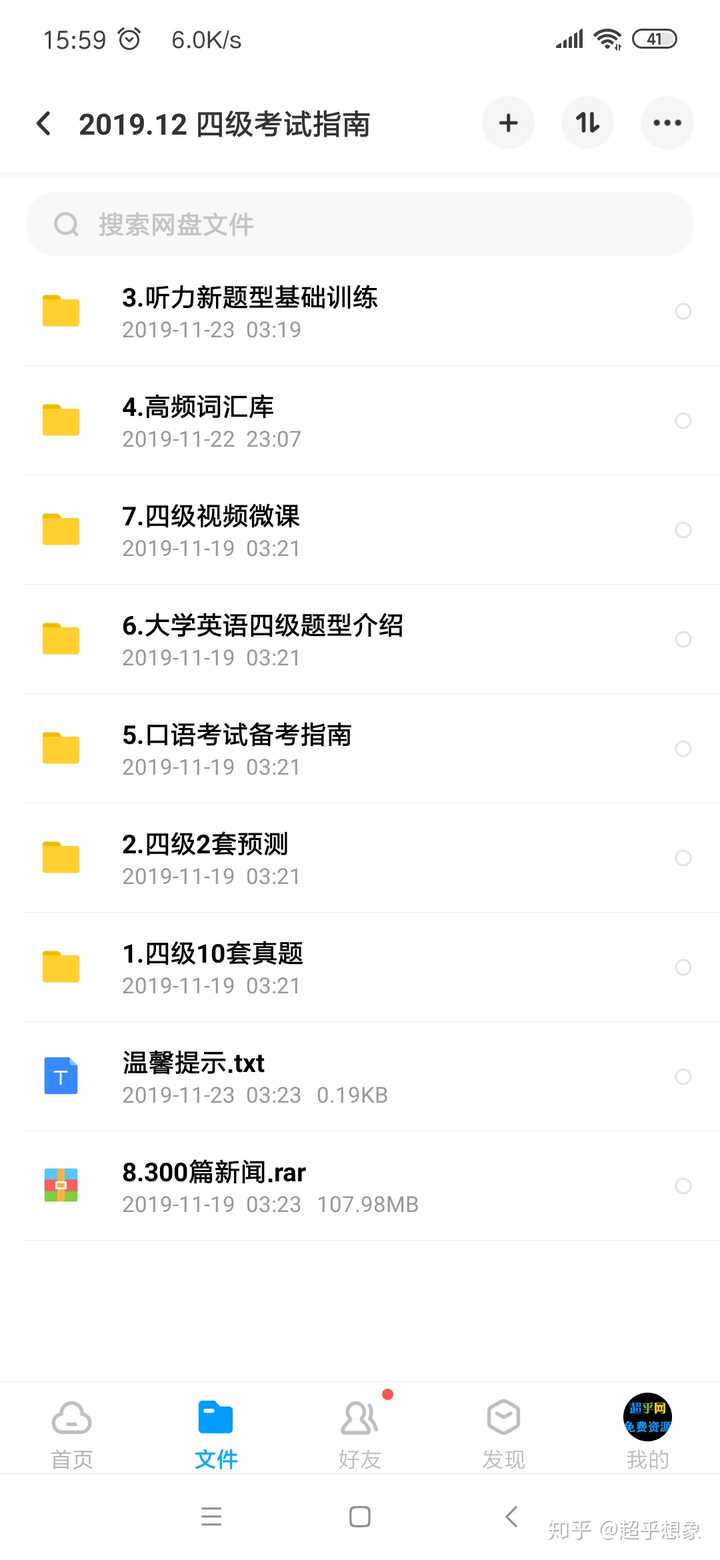Screen dimensions: 720x1560
Task: Tap the sort order icon in the top bar
Action: 588,122
